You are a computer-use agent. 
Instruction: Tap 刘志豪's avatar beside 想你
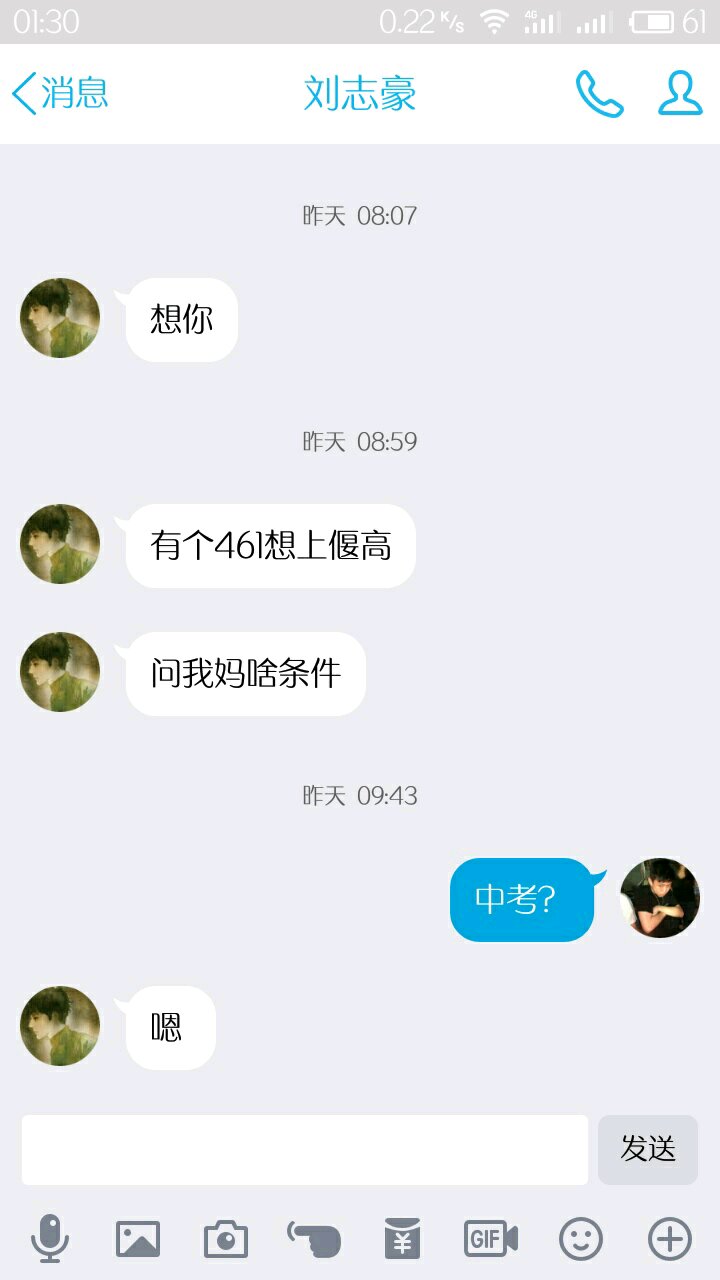pyautogui.click(x=60, y=318)
